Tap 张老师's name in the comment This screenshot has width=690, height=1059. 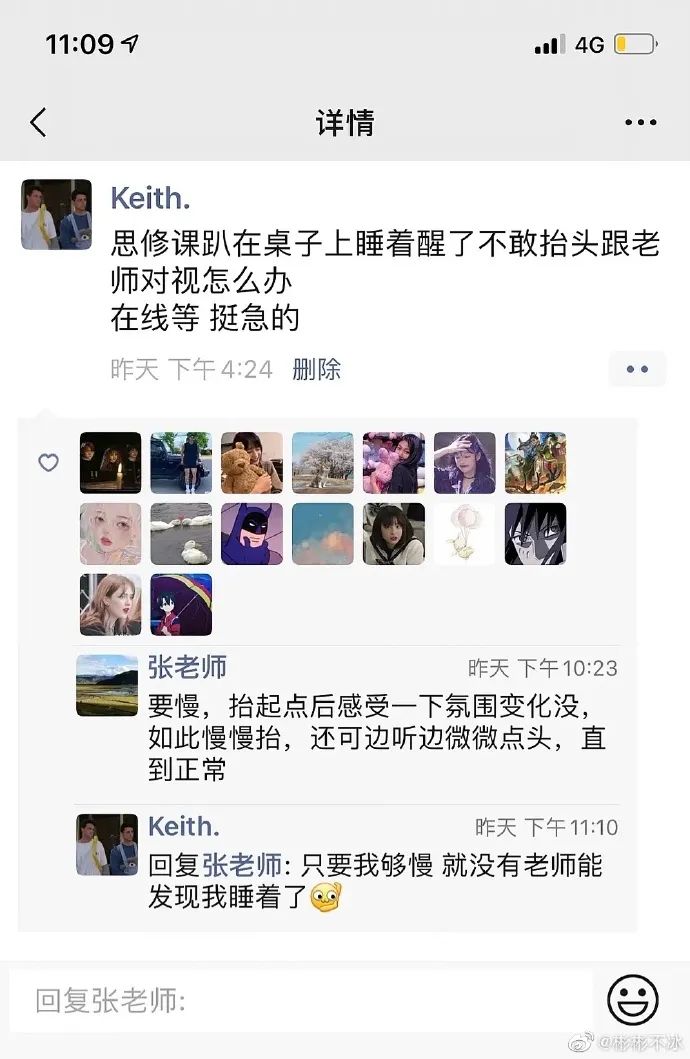[187, 667]
